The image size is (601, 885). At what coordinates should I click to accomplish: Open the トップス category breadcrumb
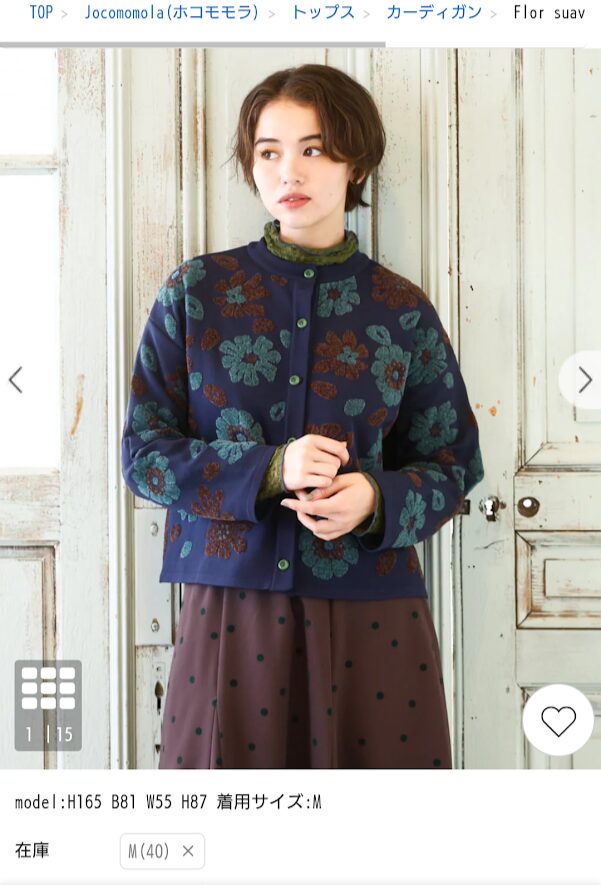point(323,13)
